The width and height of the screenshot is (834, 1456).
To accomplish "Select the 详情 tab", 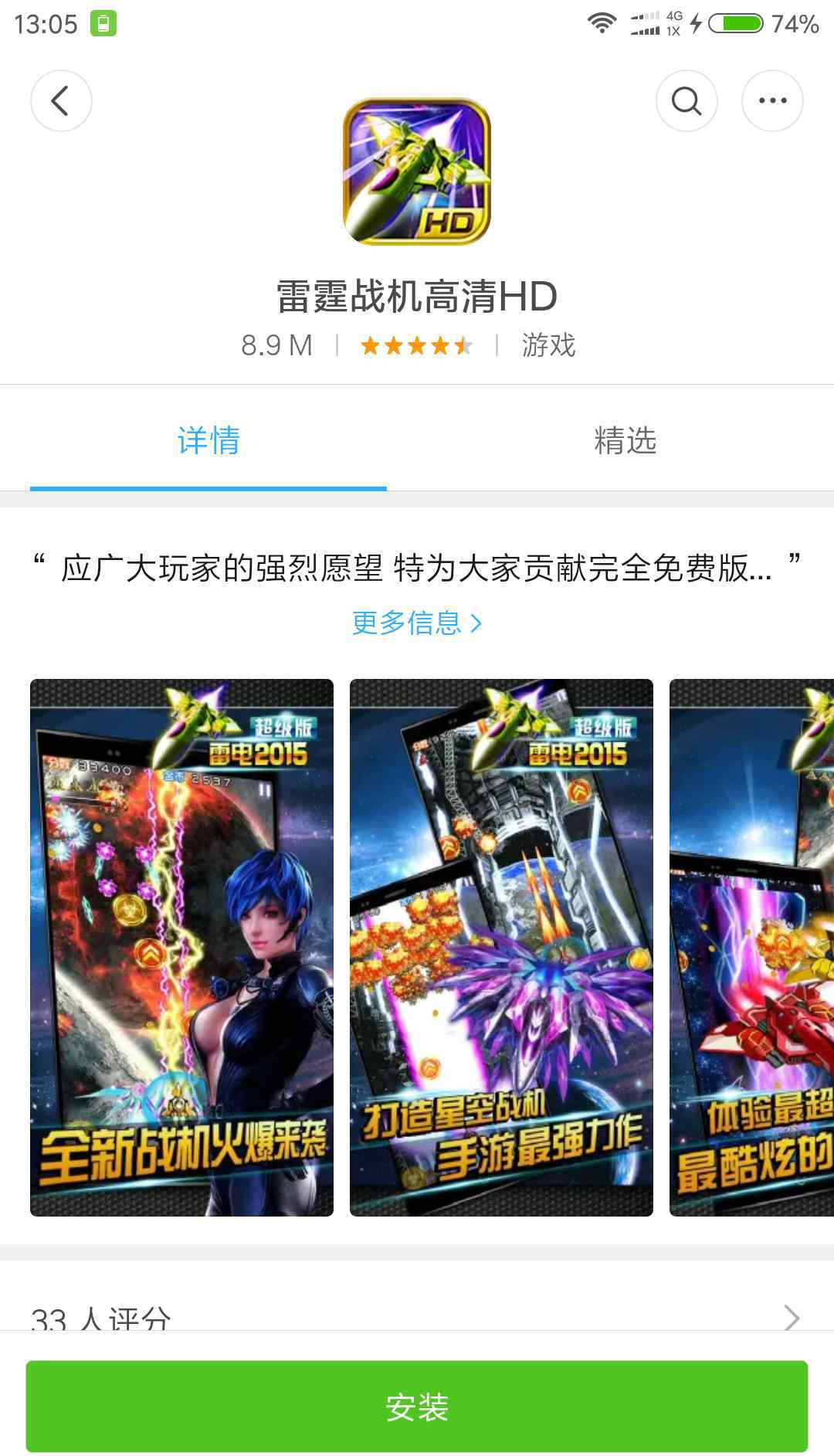I will tap(208, 440).
